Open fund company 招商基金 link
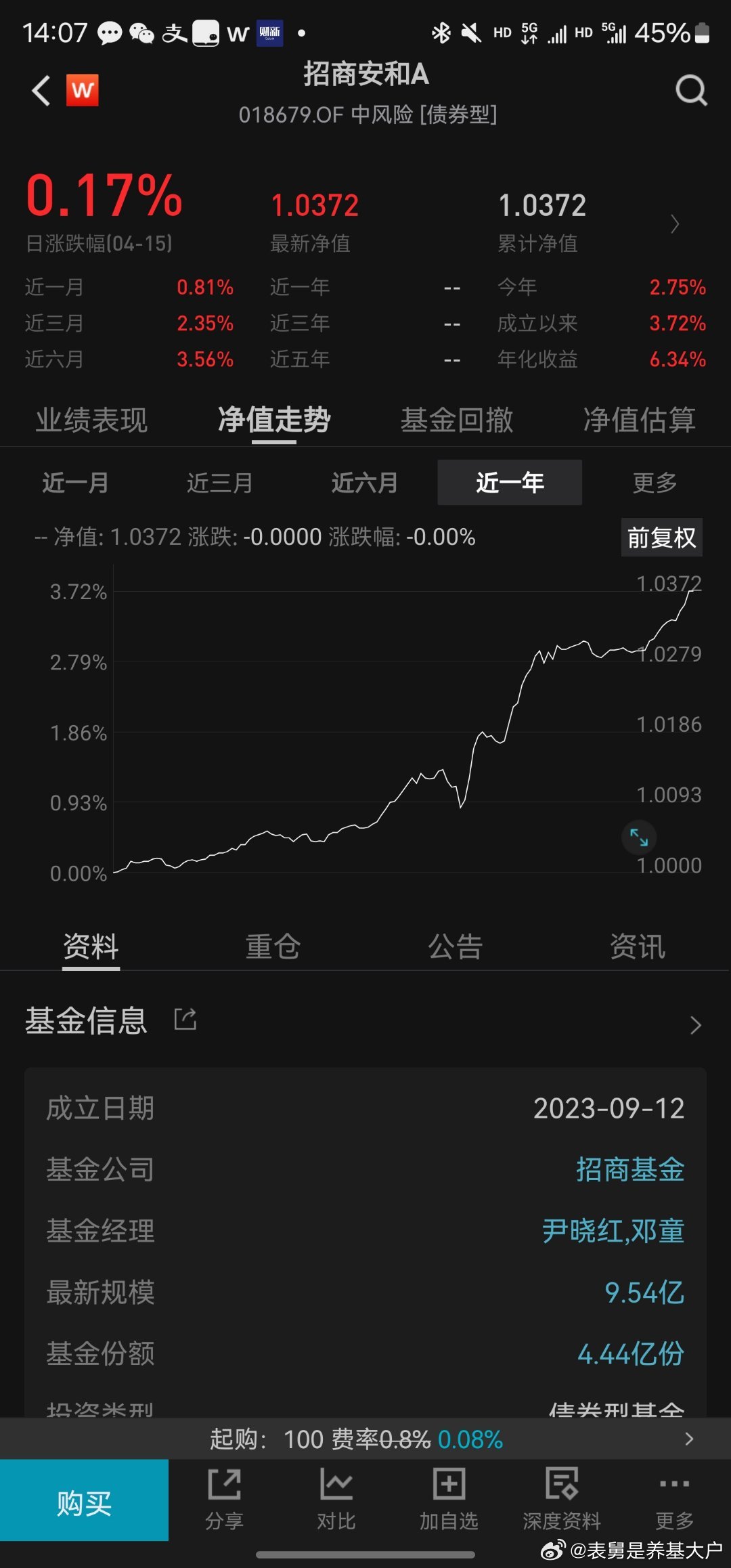This screenshot has height=1568, width=731. (x=630, y=1169)
